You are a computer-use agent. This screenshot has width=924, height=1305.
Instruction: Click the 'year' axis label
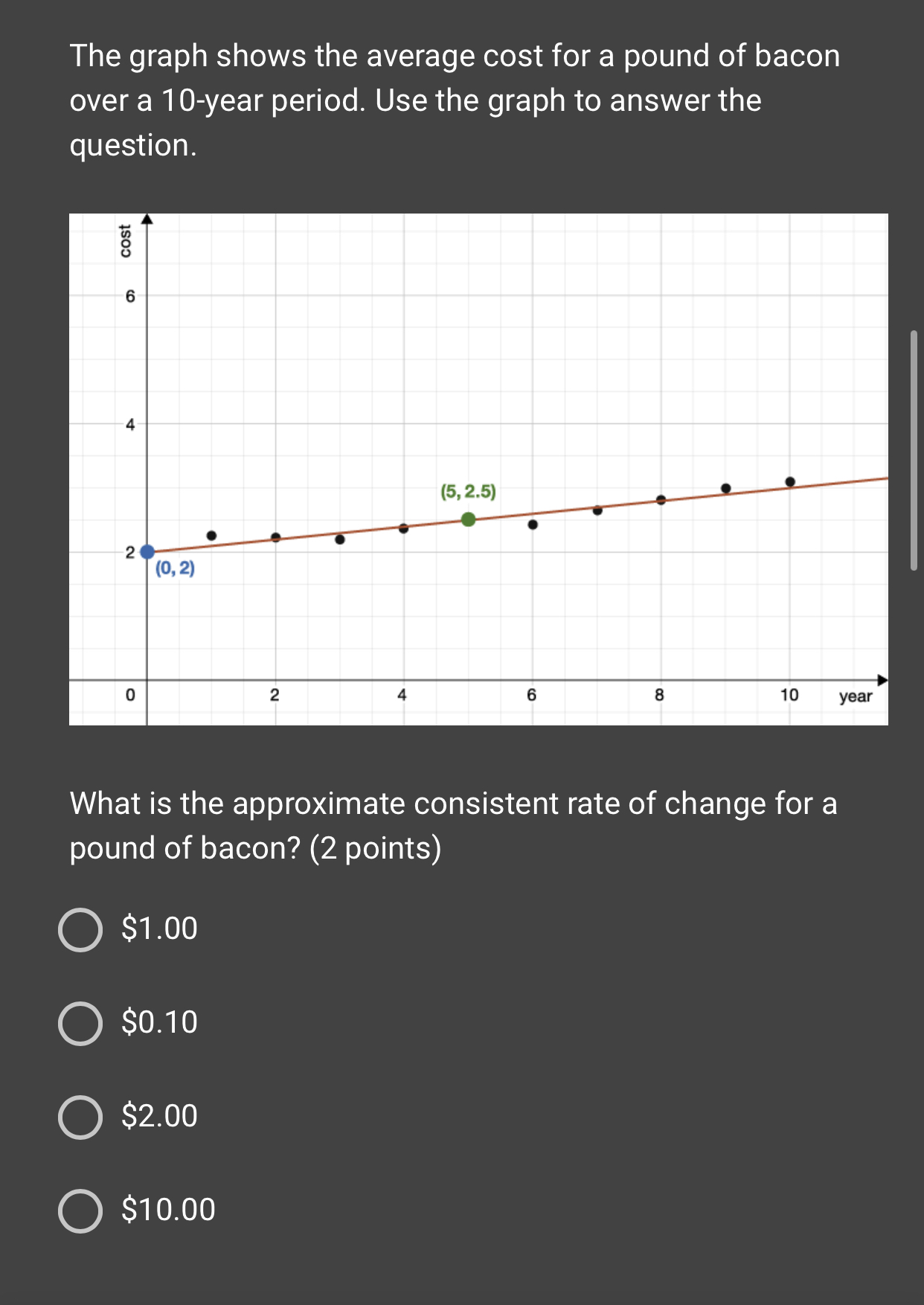(856, 696)
